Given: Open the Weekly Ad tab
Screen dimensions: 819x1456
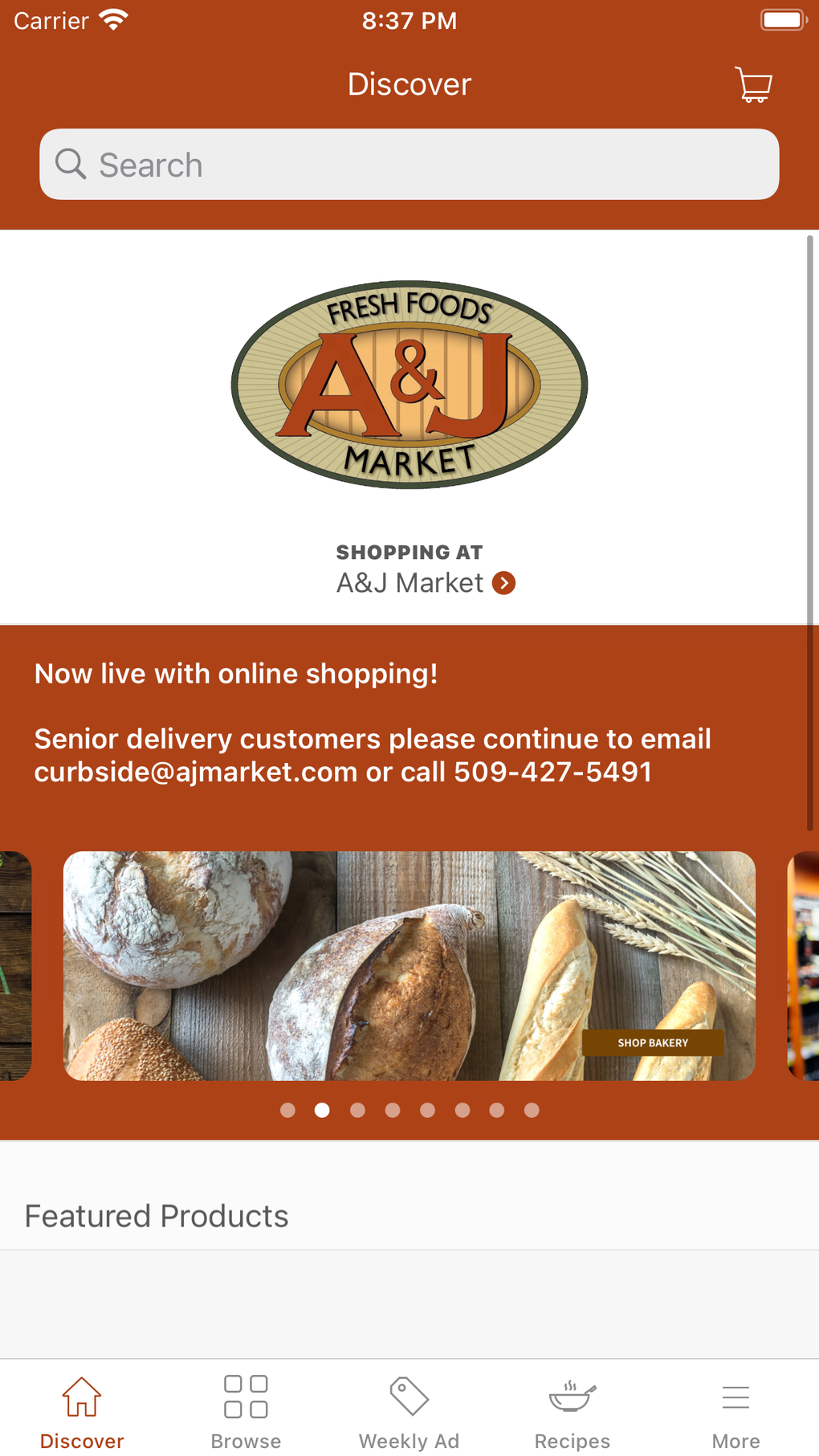Looking at the screenshot, I should point(409,1411).
